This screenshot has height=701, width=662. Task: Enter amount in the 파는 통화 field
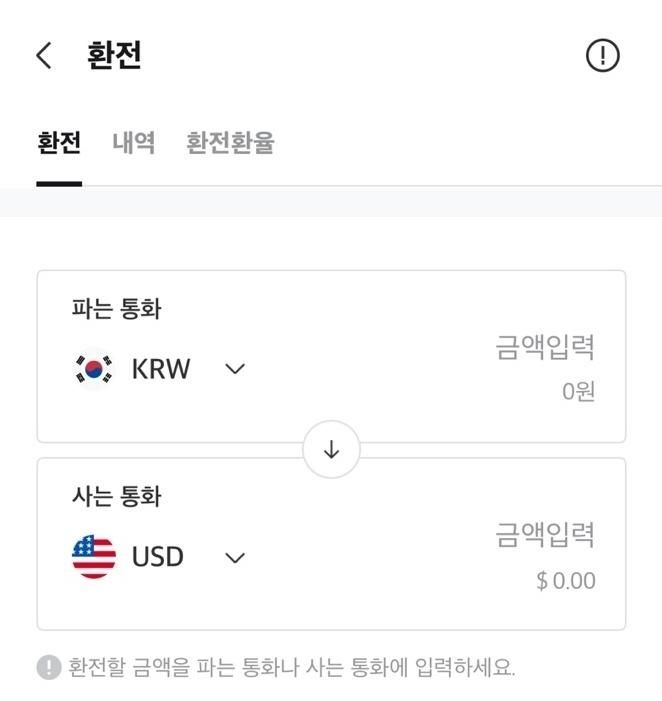tap(545, 348)
